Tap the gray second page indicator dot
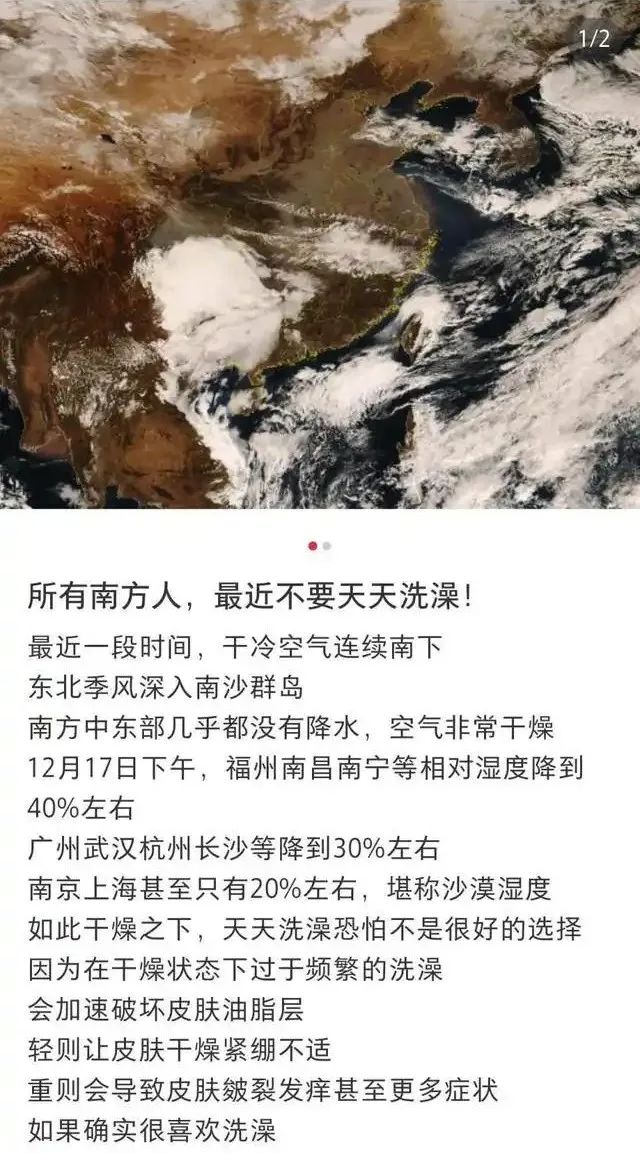The width and height of the screenshot is (640, 1154). tap(327, 546)
